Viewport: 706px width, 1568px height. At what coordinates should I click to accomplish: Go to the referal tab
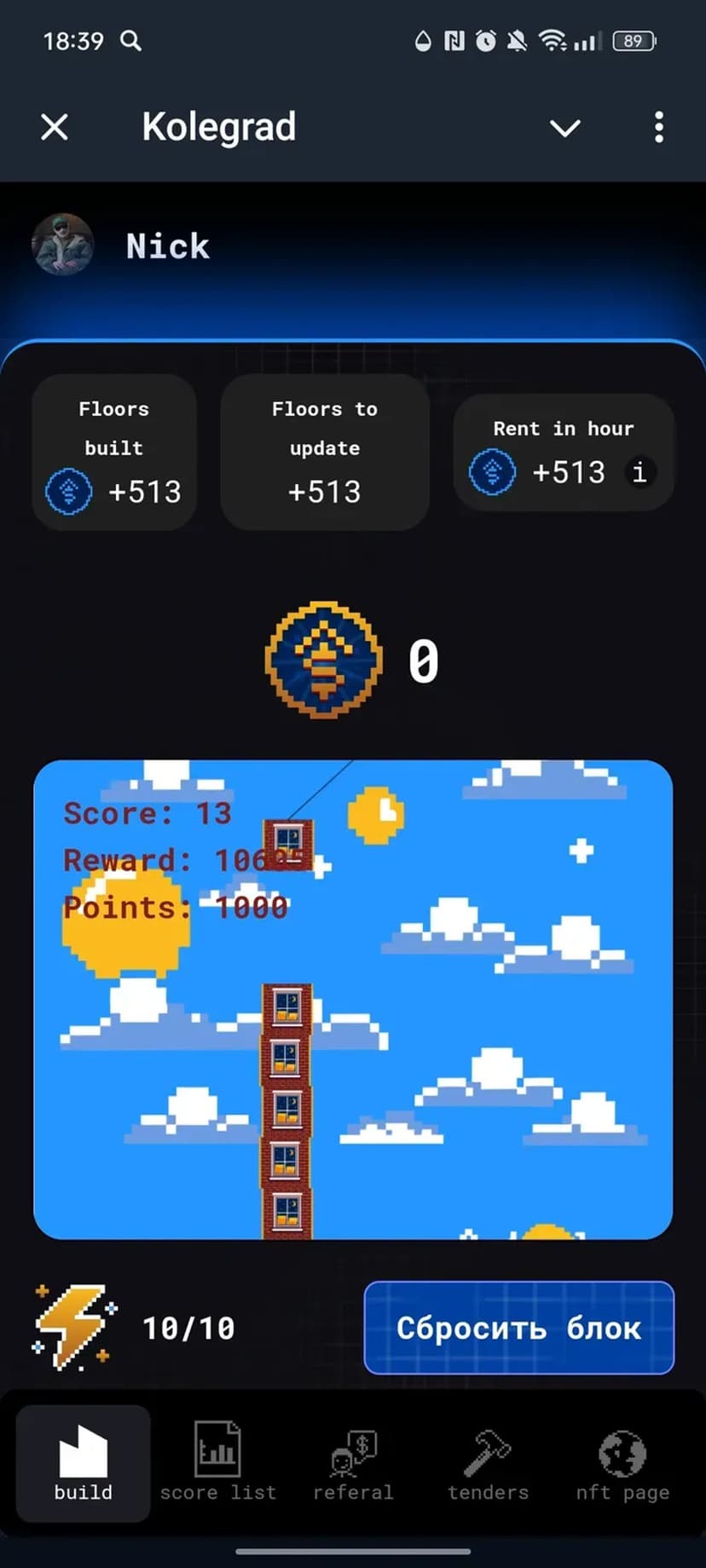coord(353,1464)
